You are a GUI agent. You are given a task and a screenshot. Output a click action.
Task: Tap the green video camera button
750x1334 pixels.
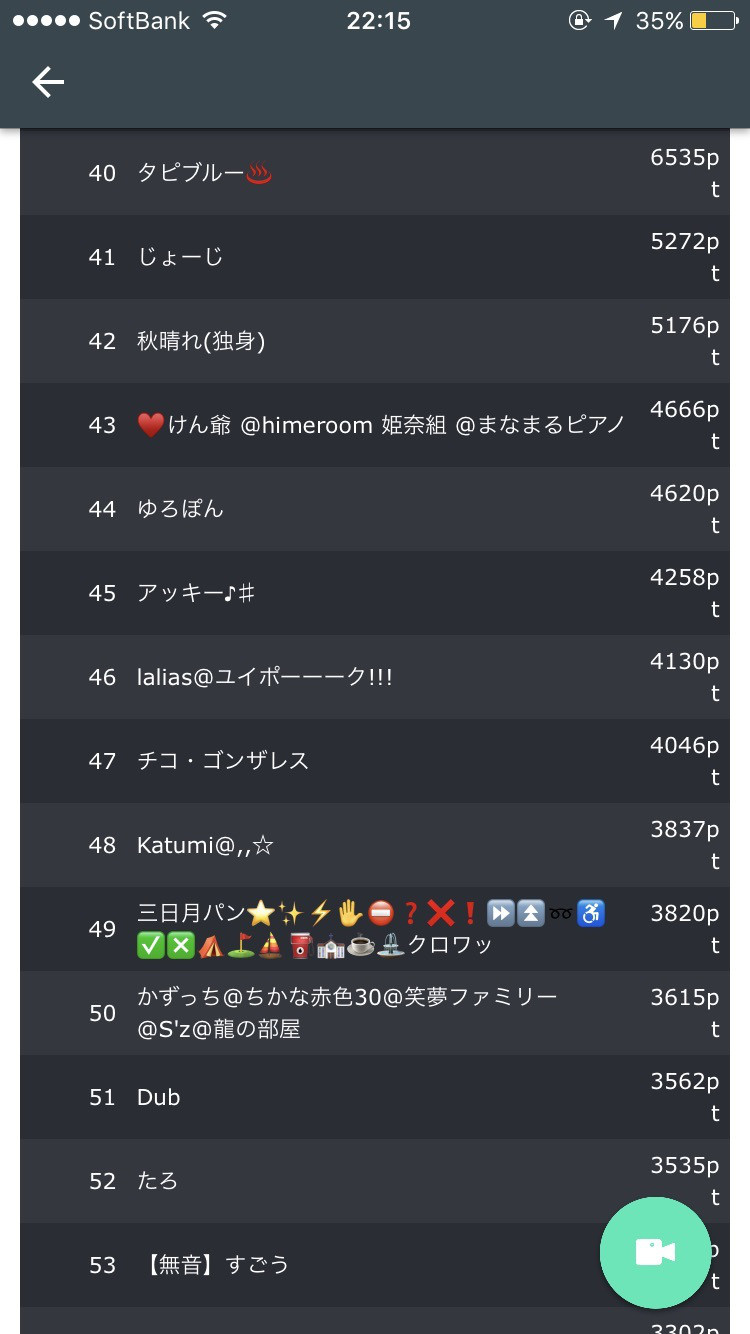click(x=654, y=1252)
